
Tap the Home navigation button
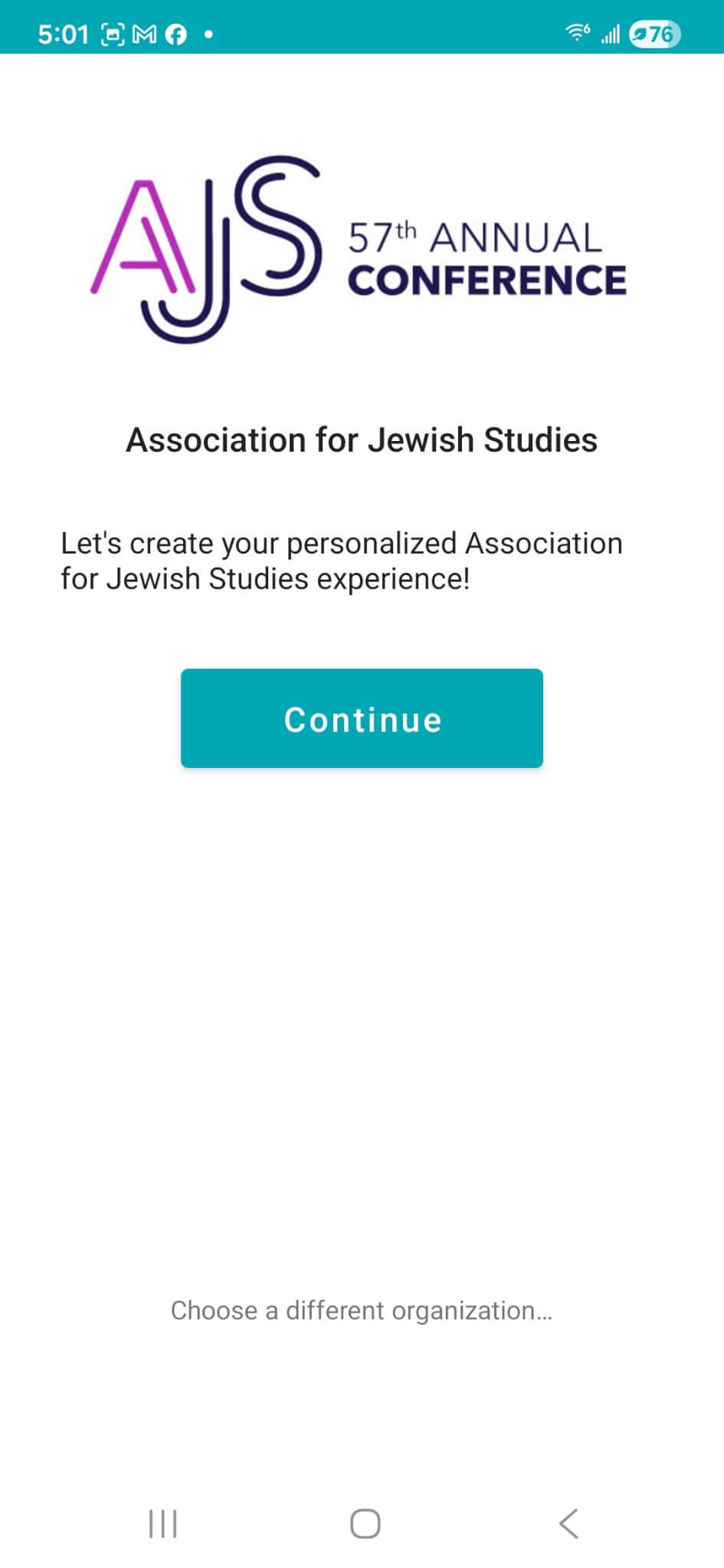pyautogui.click(x=362, y=1524)
